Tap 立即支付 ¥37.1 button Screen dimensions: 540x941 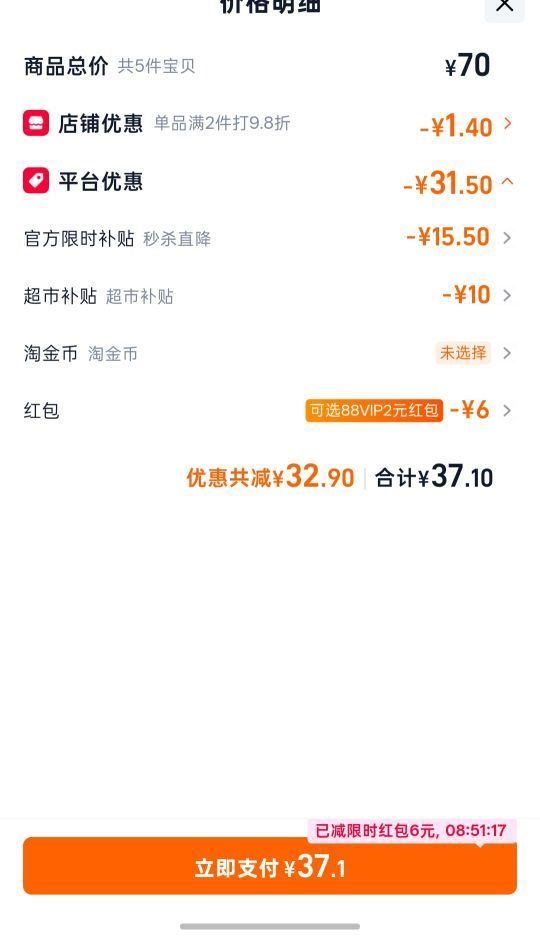(x=270, y=866)
